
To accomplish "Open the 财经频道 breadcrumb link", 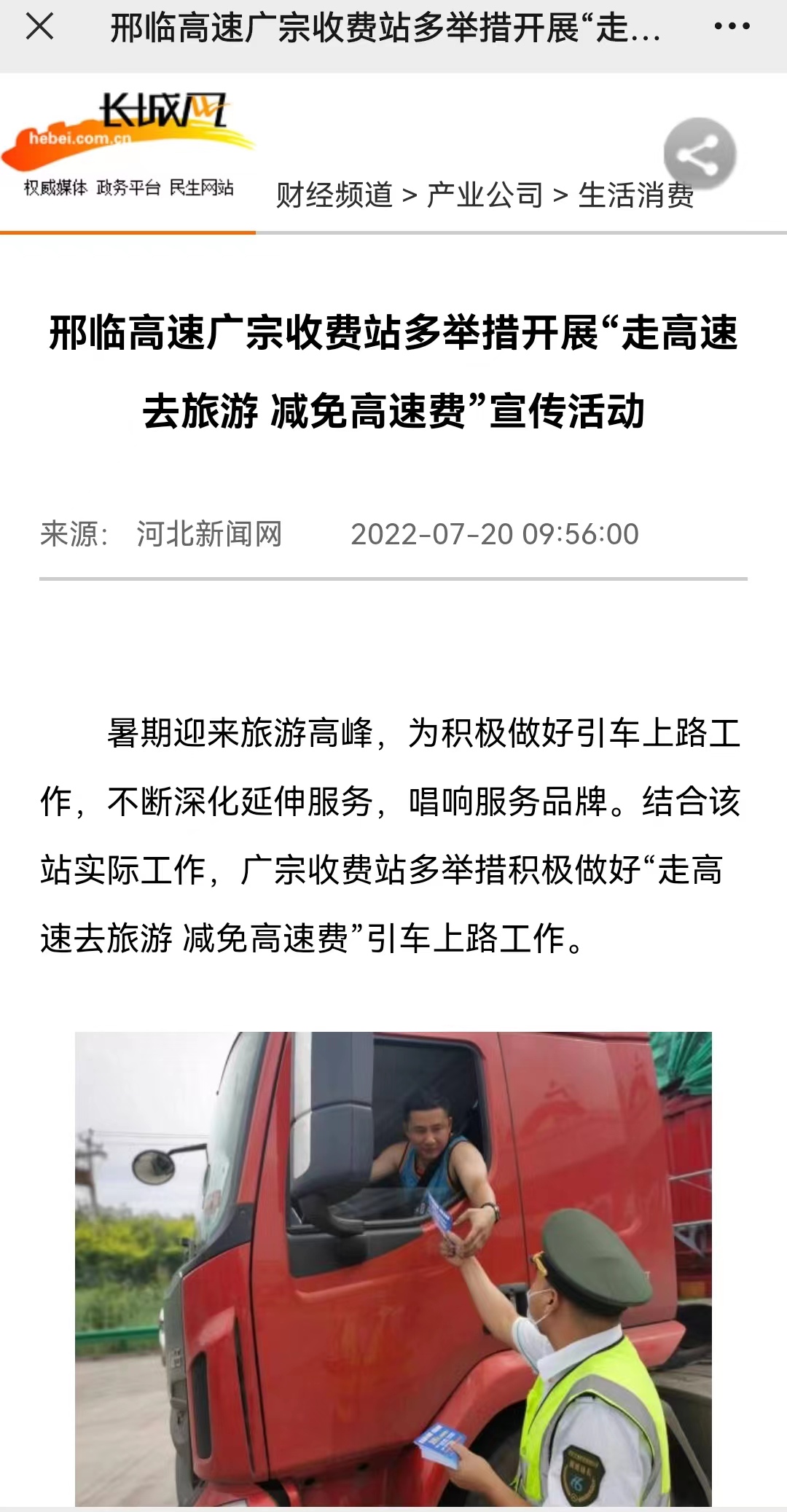I will point(334,195).
